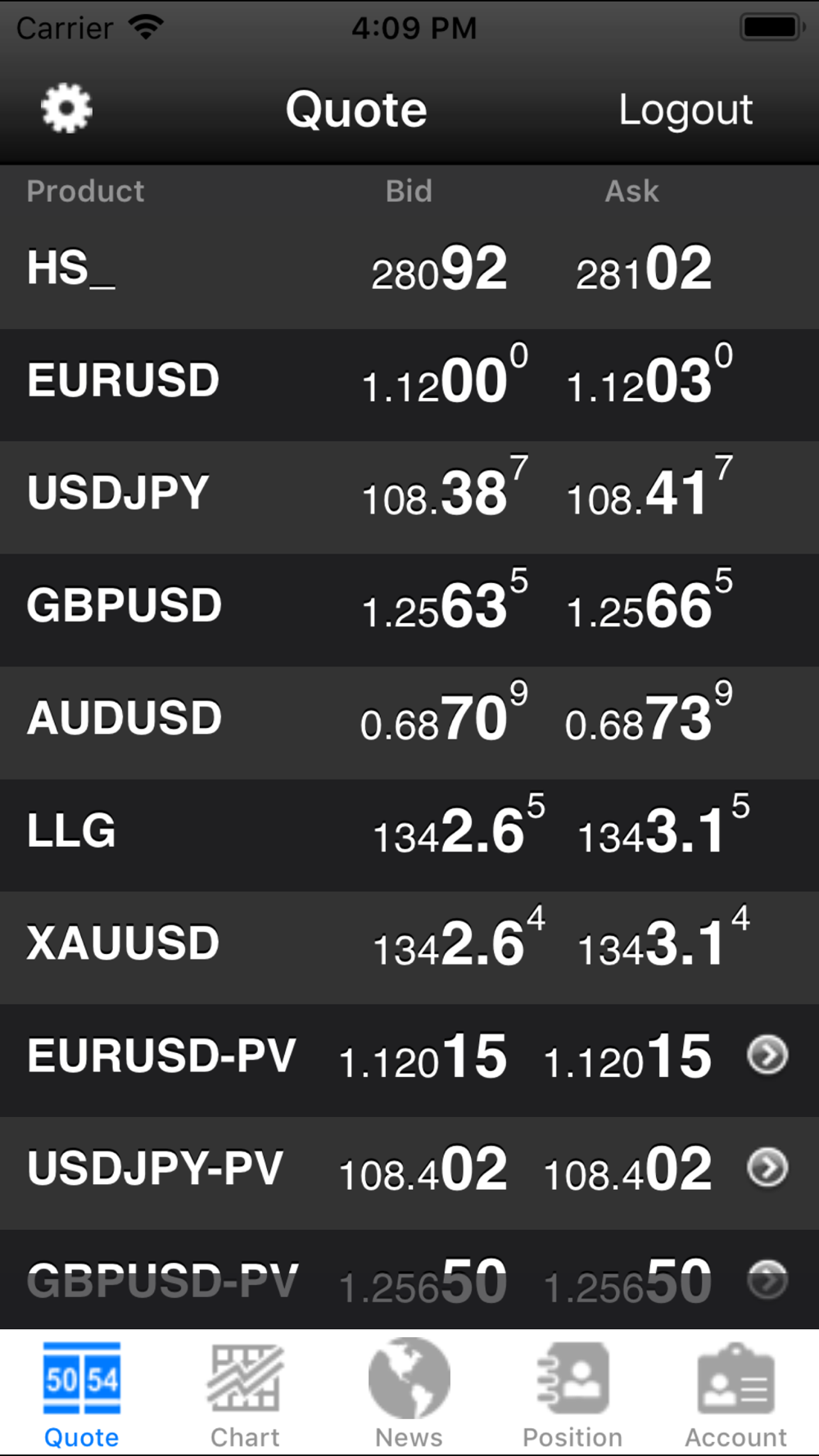Open the USDJPY quote row
Viewport: 819px width, 1456px height.
point(409,497)
